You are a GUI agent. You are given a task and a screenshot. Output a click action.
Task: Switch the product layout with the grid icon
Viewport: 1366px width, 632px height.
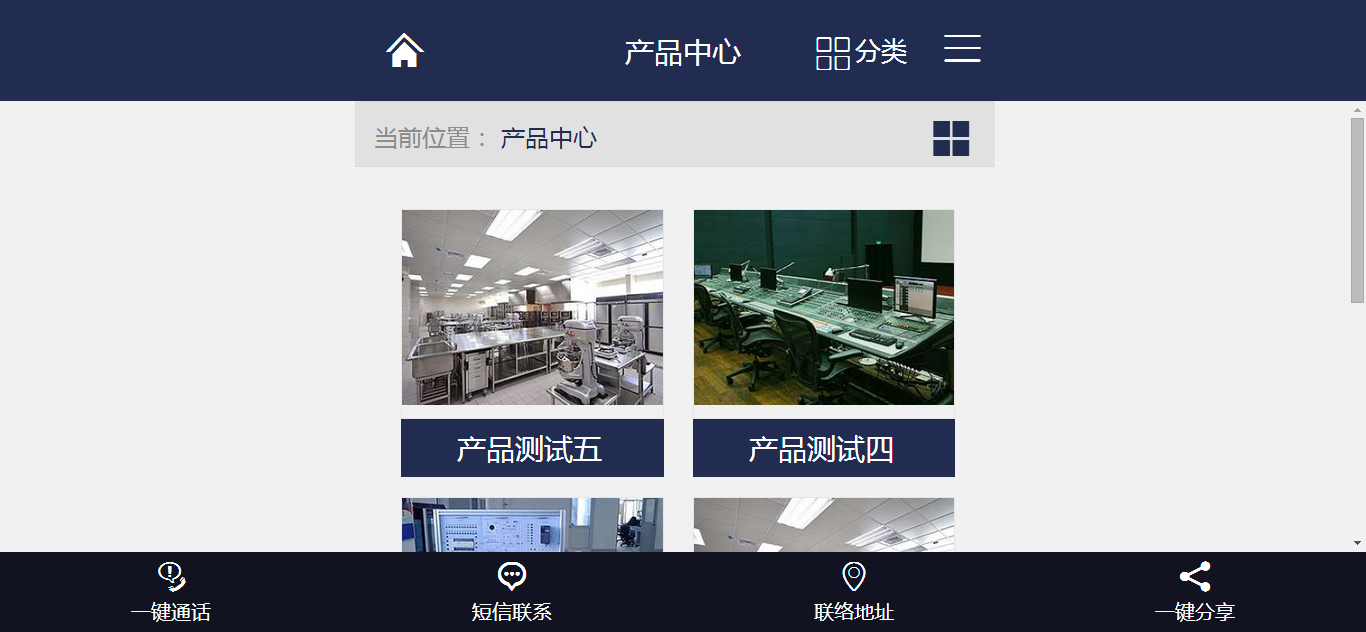click(x=951, y=138)
